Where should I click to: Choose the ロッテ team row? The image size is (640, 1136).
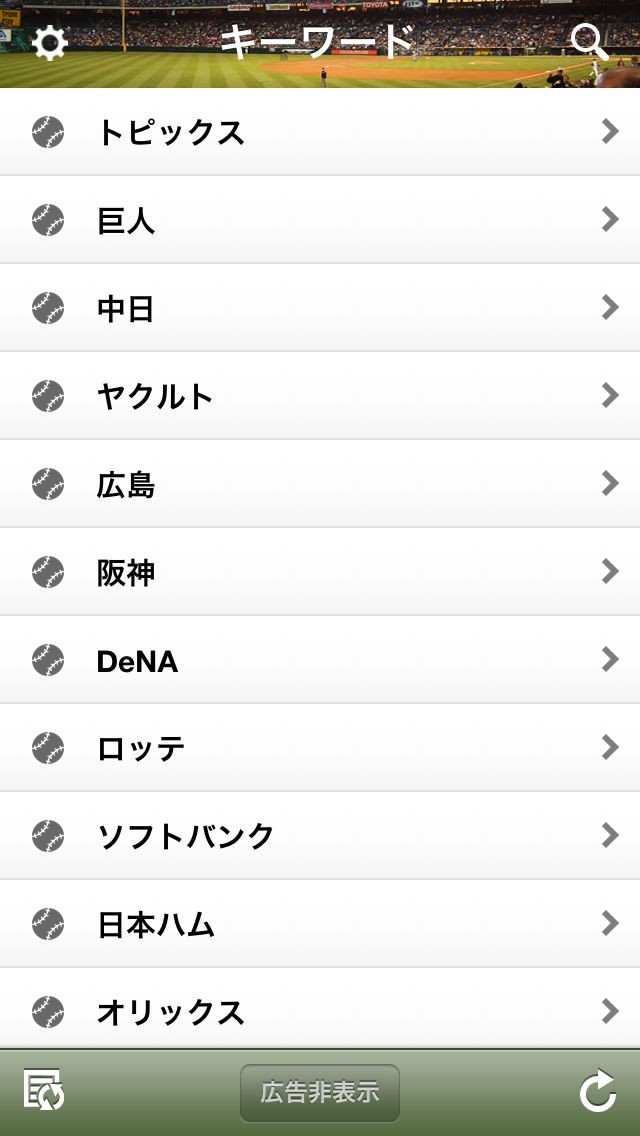pyautogui.click(x=320, y=748)
